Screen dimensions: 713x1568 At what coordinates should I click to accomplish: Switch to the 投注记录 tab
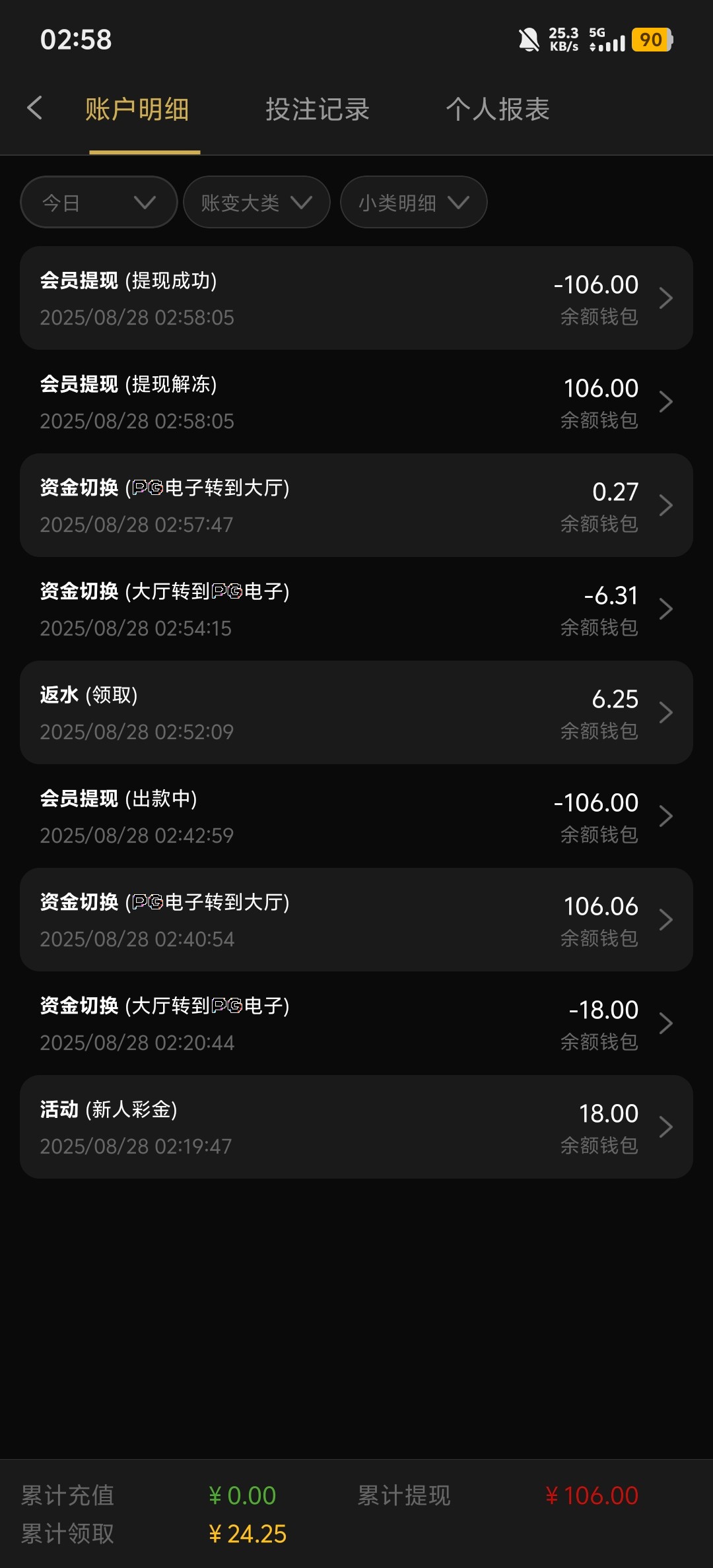click(x=318, y=110)
